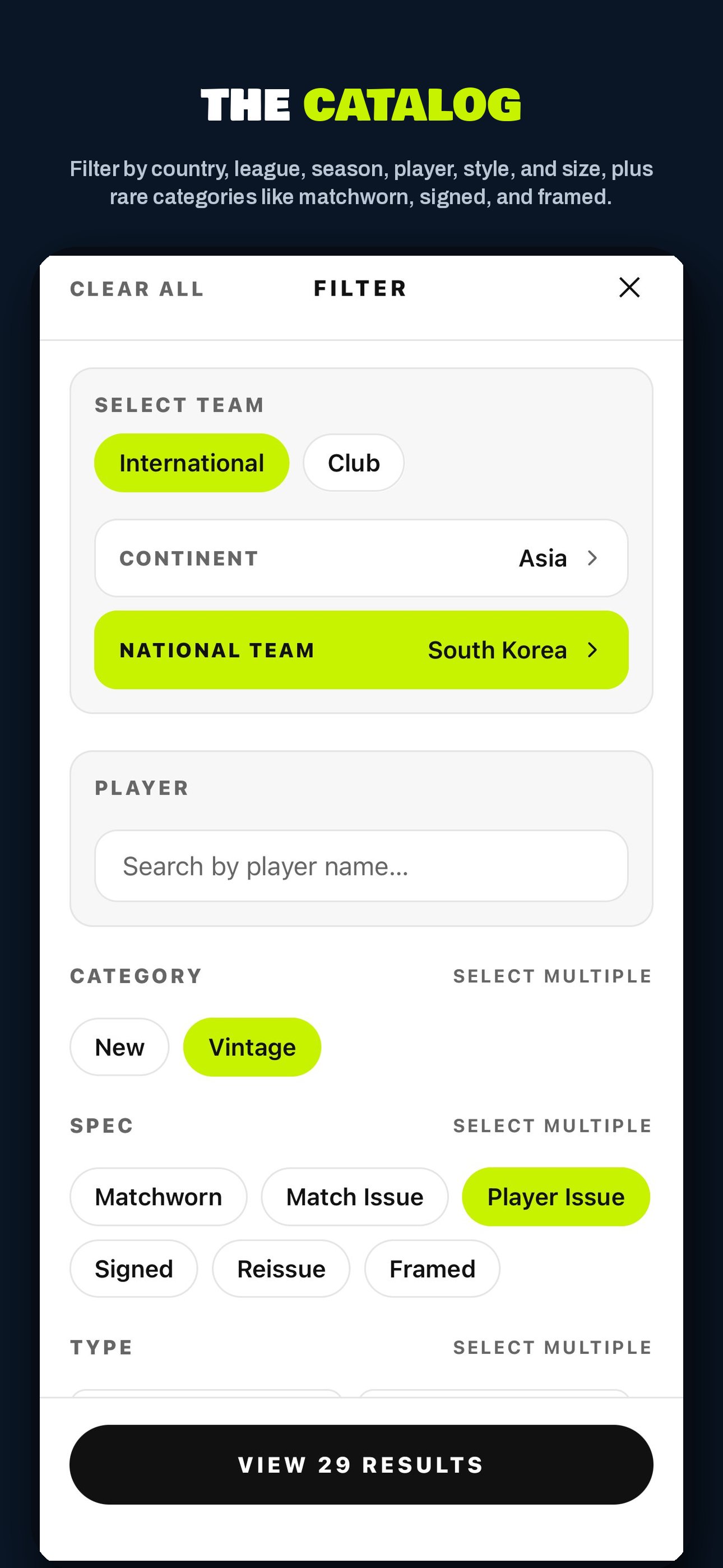Select the Reissue spec chip
Screen dimensions: 723x1568
281,1269
